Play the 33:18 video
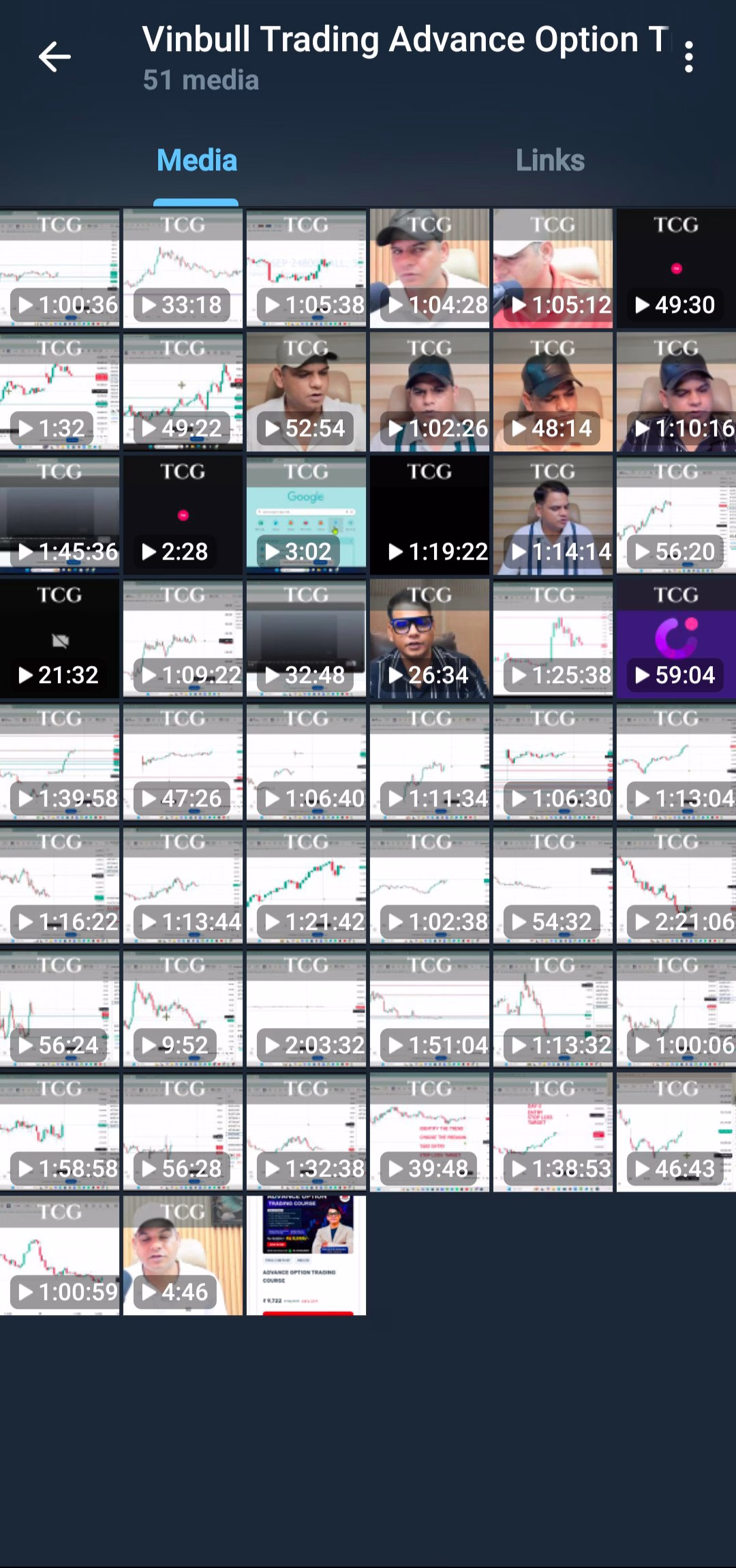736x1568 pixels. pos(183,269)
